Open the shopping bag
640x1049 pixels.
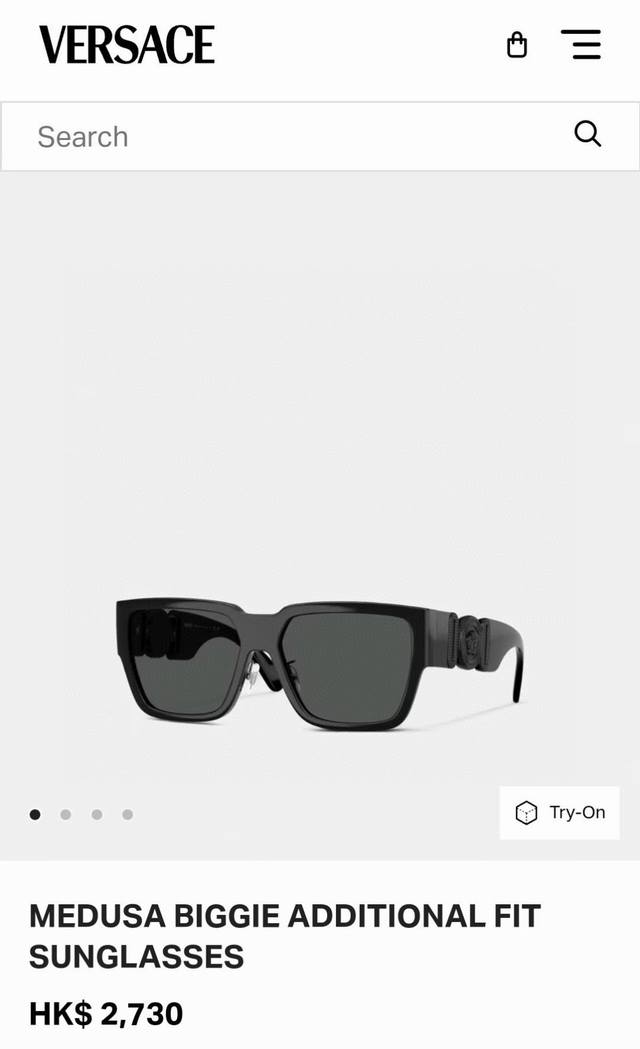coord(517,45)
